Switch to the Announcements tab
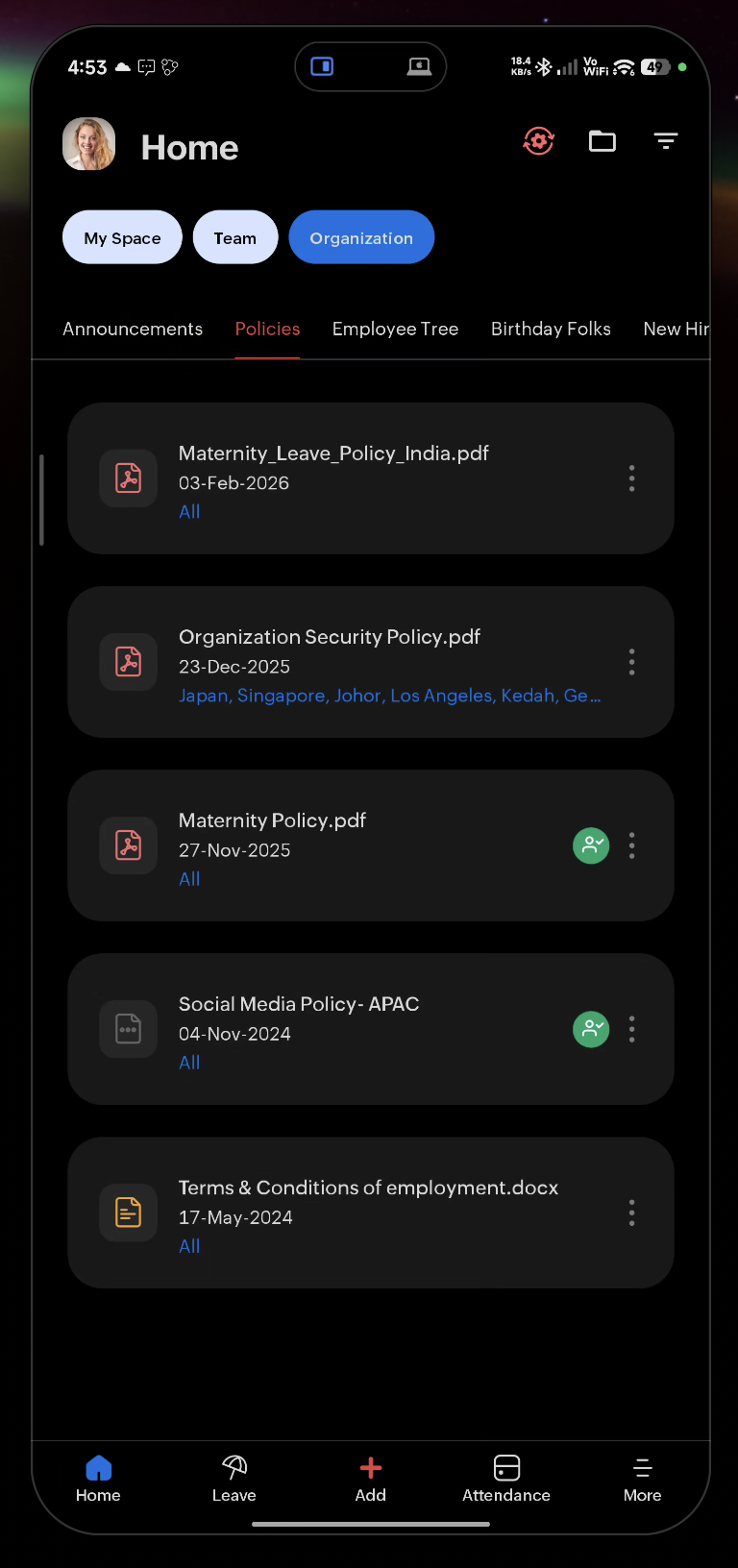 133,329
